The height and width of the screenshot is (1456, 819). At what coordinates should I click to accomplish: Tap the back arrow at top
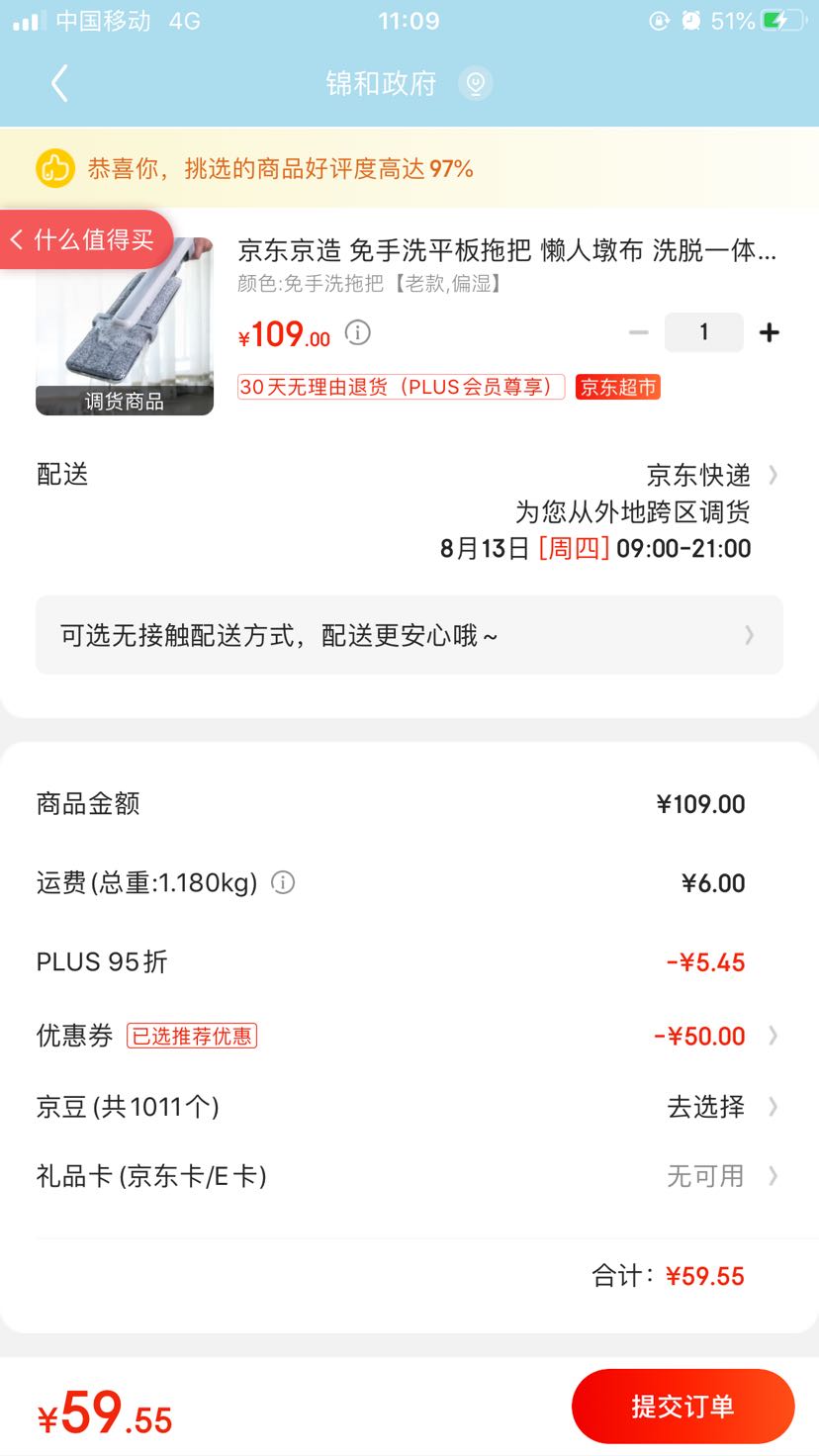tap(59, 83)
